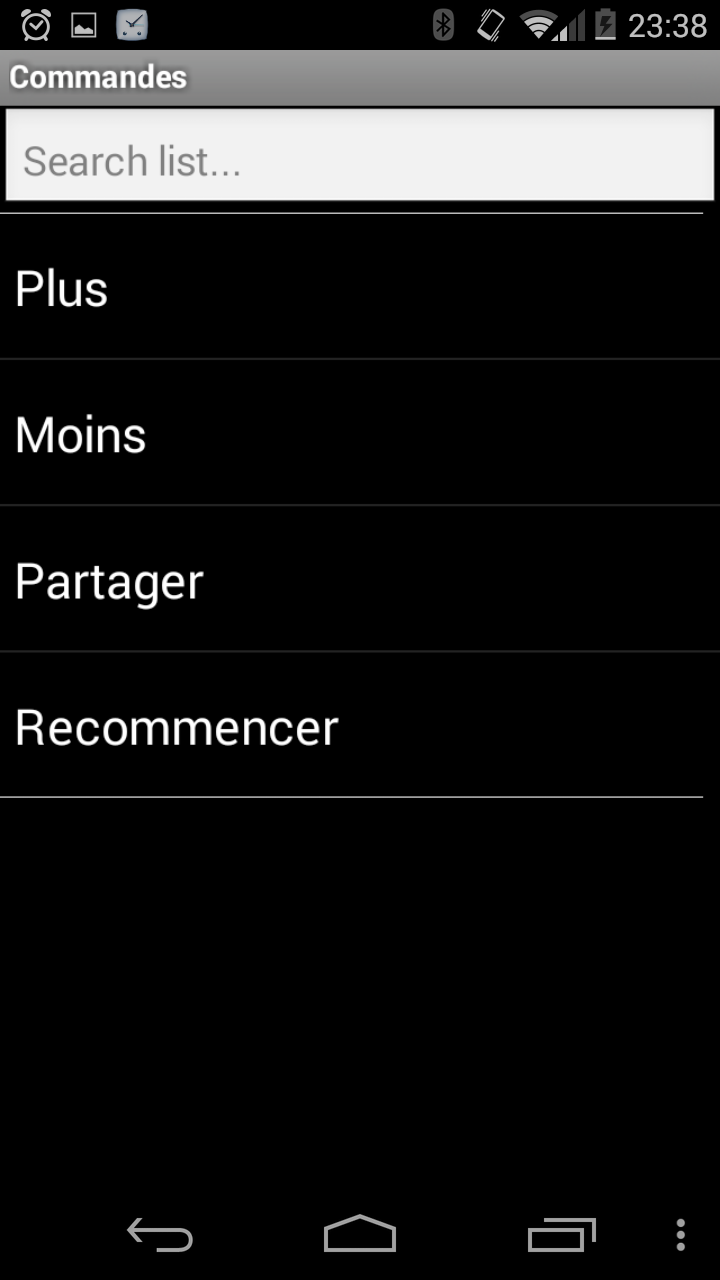Go back with the system back button
This screenshot has height=1280, width=720.
pos(160,1235)
